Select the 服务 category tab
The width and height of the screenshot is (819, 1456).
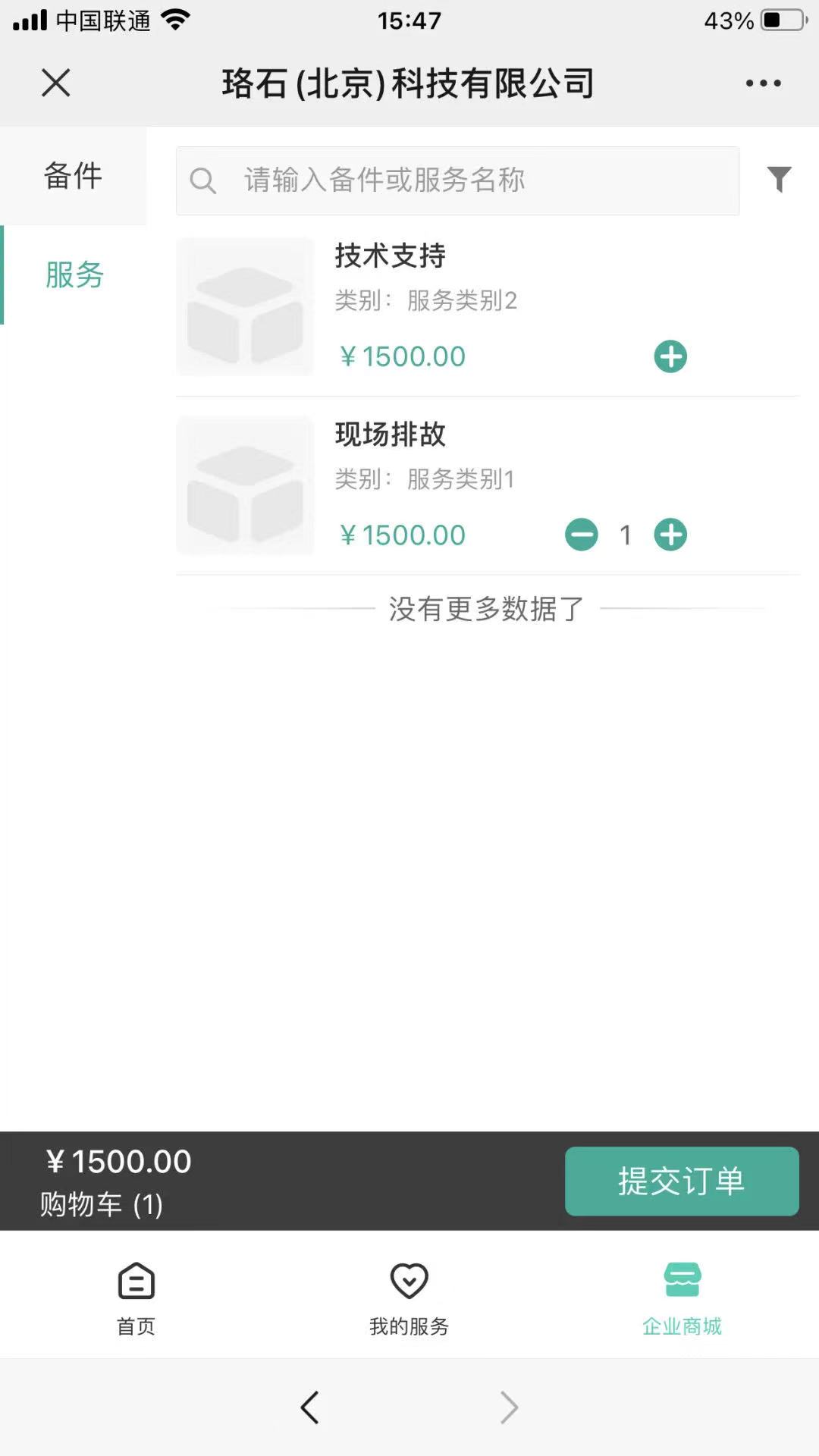(74, 275)
